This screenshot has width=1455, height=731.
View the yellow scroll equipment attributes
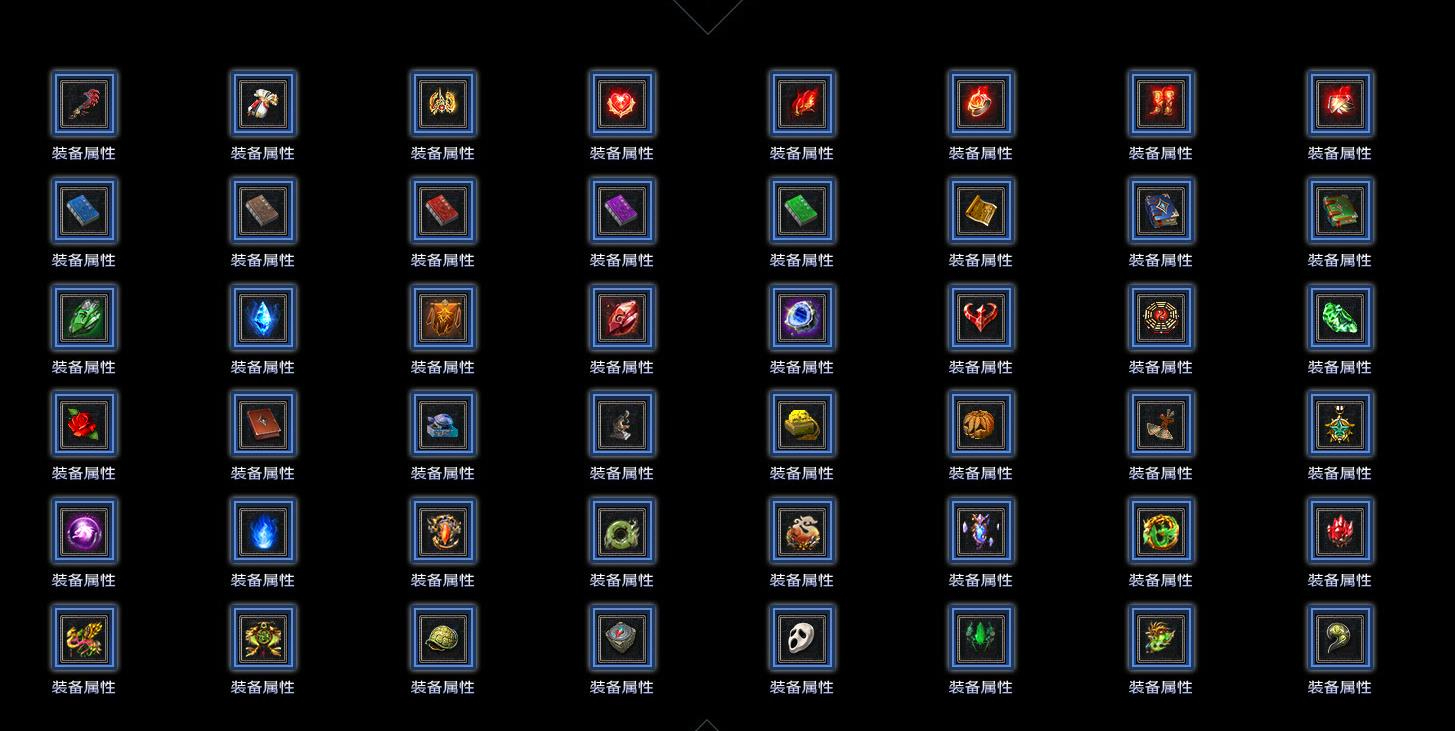[x=981, y=210]
